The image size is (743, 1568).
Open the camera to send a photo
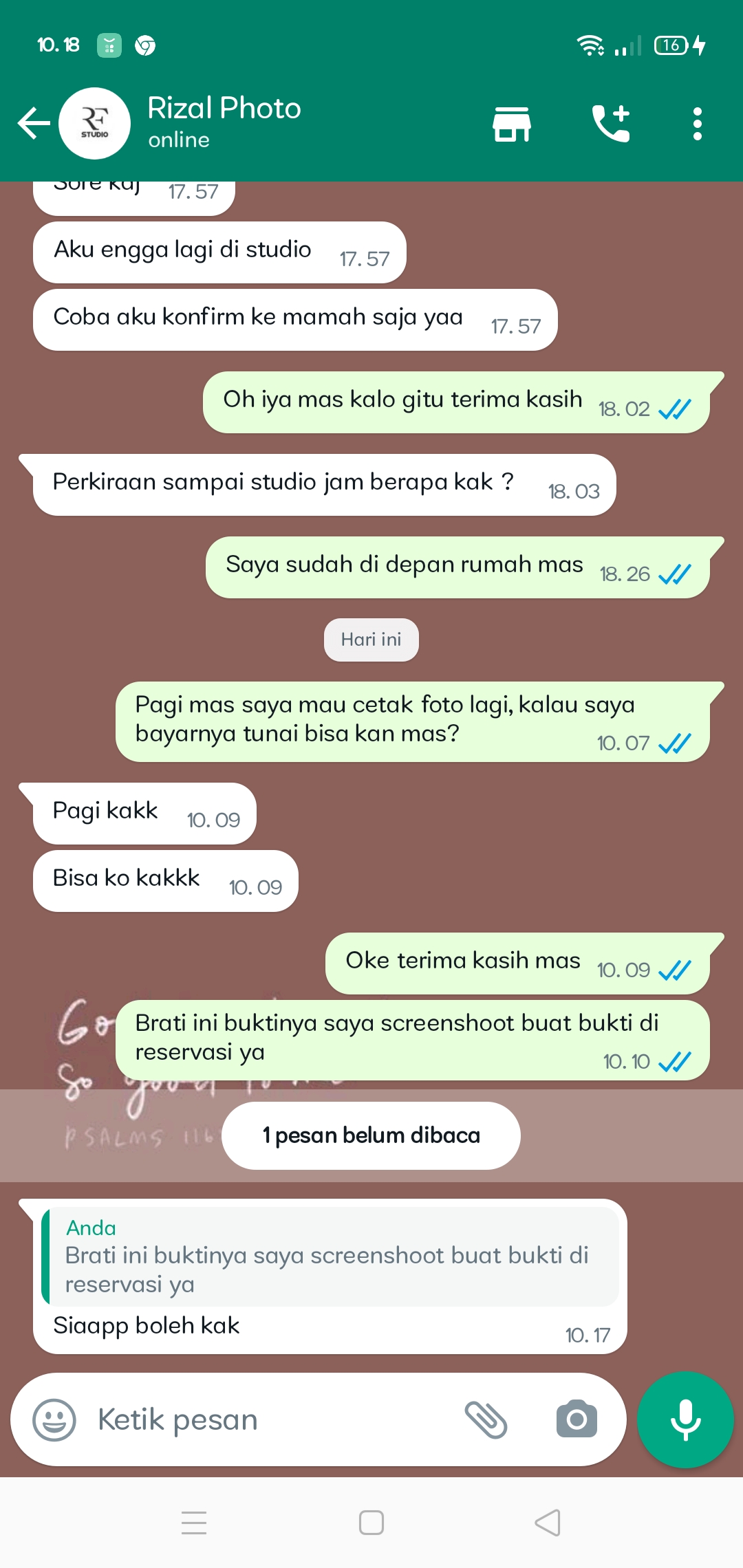point(577,1419)
